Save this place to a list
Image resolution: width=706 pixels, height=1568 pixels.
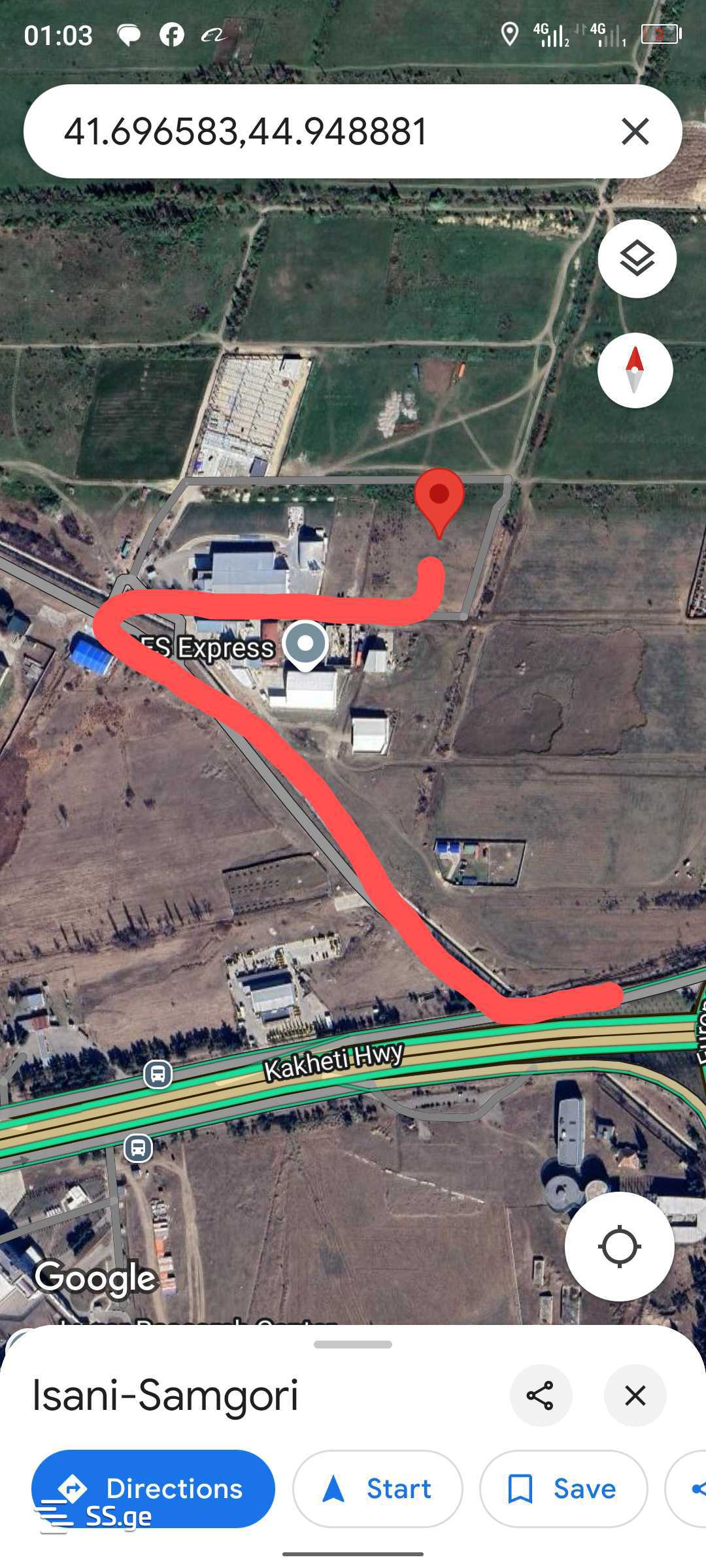563,1488
